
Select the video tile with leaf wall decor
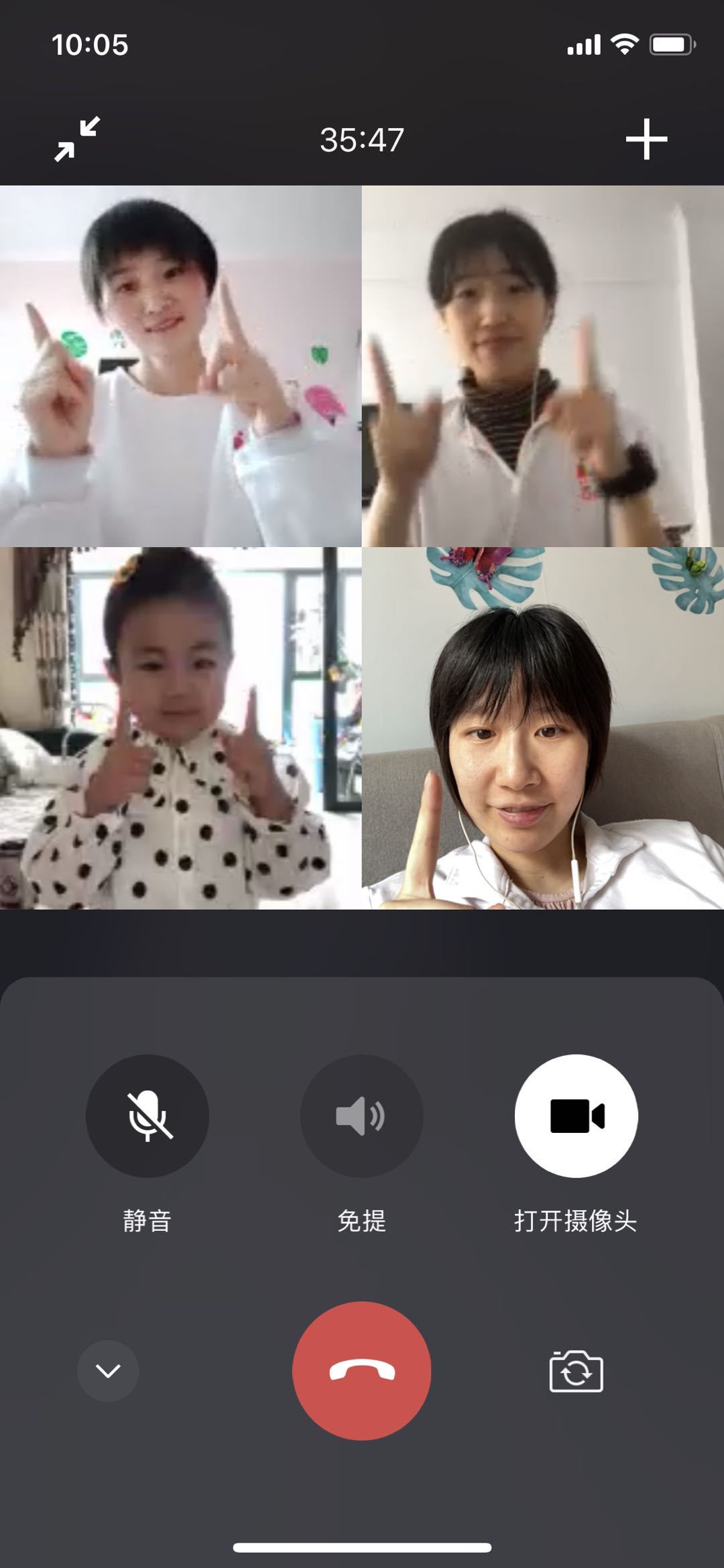click(543, 728)
